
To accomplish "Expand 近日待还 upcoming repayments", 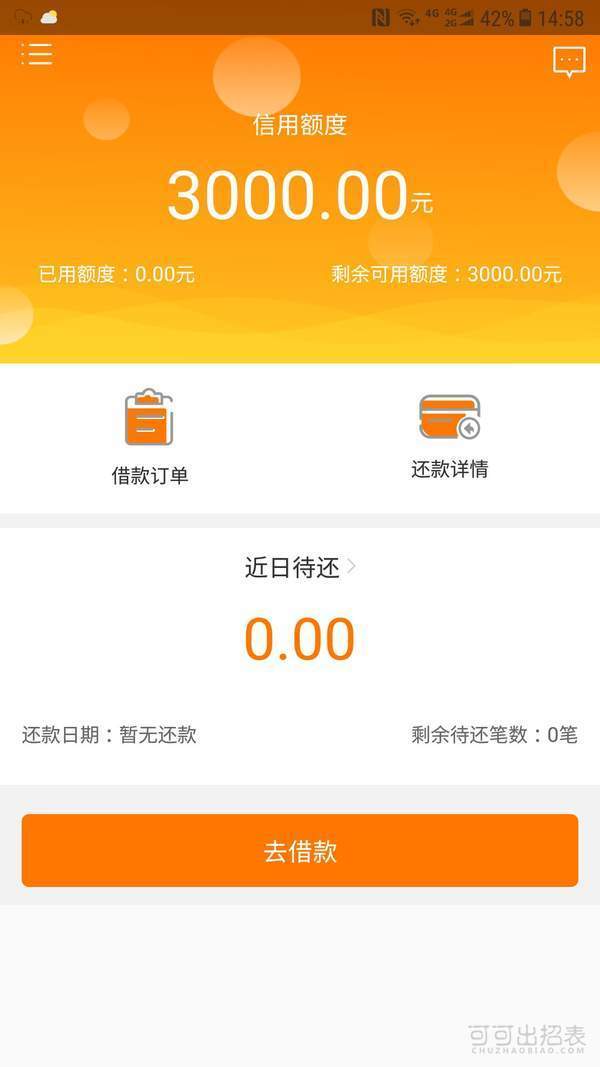I will tap(300, 568).
